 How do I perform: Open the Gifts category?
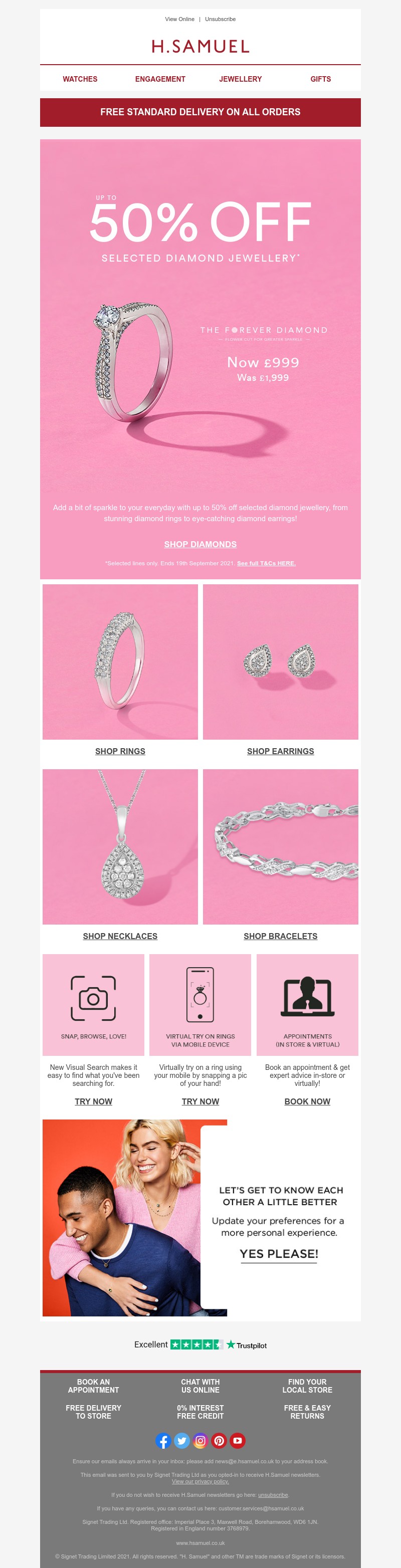[x=320, y=79]
